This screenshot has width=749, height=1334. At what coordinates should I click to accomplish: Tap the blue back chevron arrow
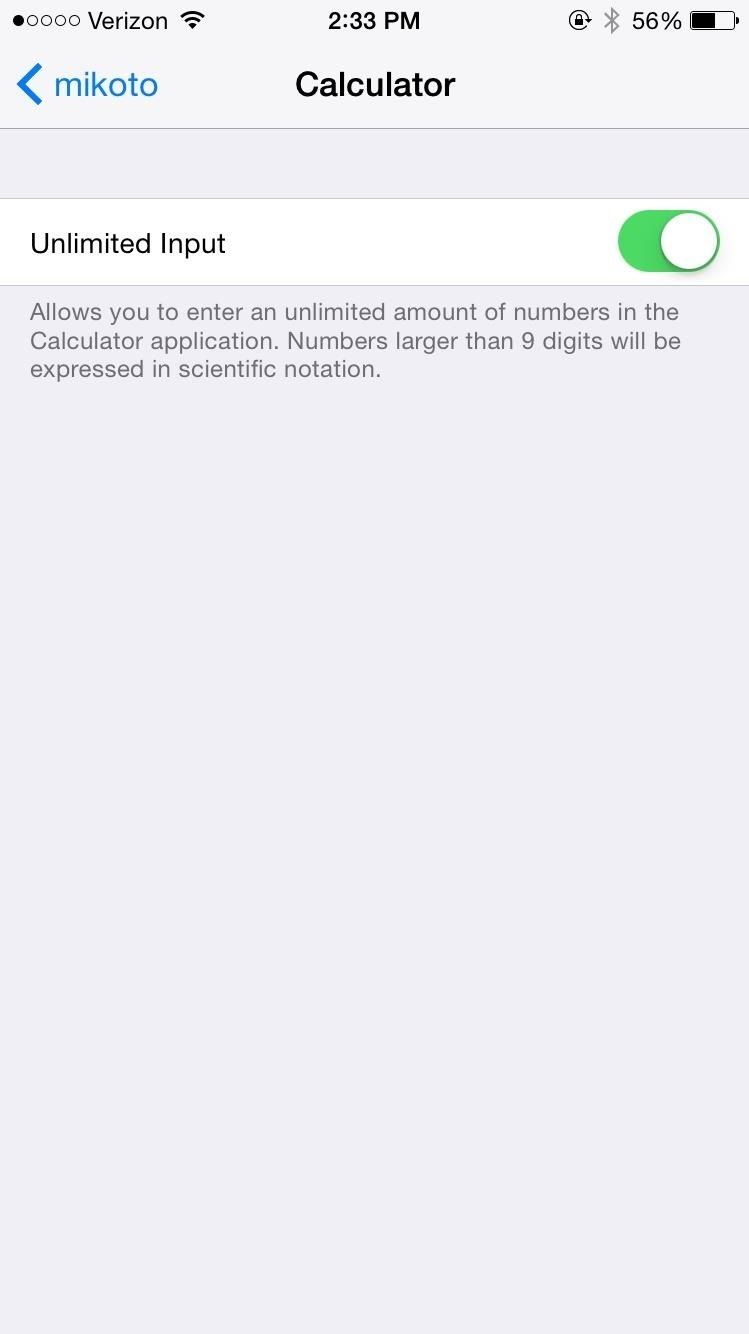coord(29,84)
